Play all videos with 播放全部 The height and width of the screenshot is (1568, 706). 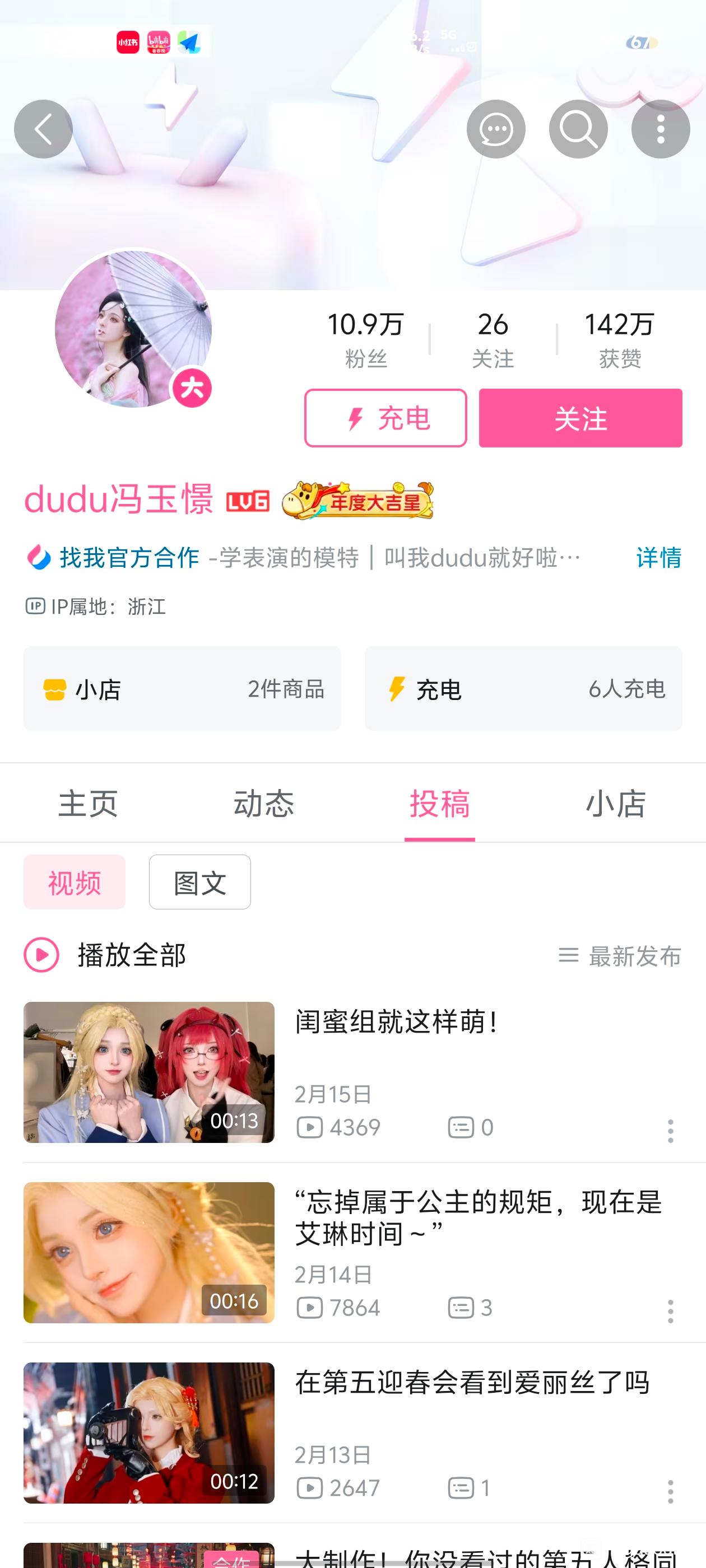pos(105,955)
